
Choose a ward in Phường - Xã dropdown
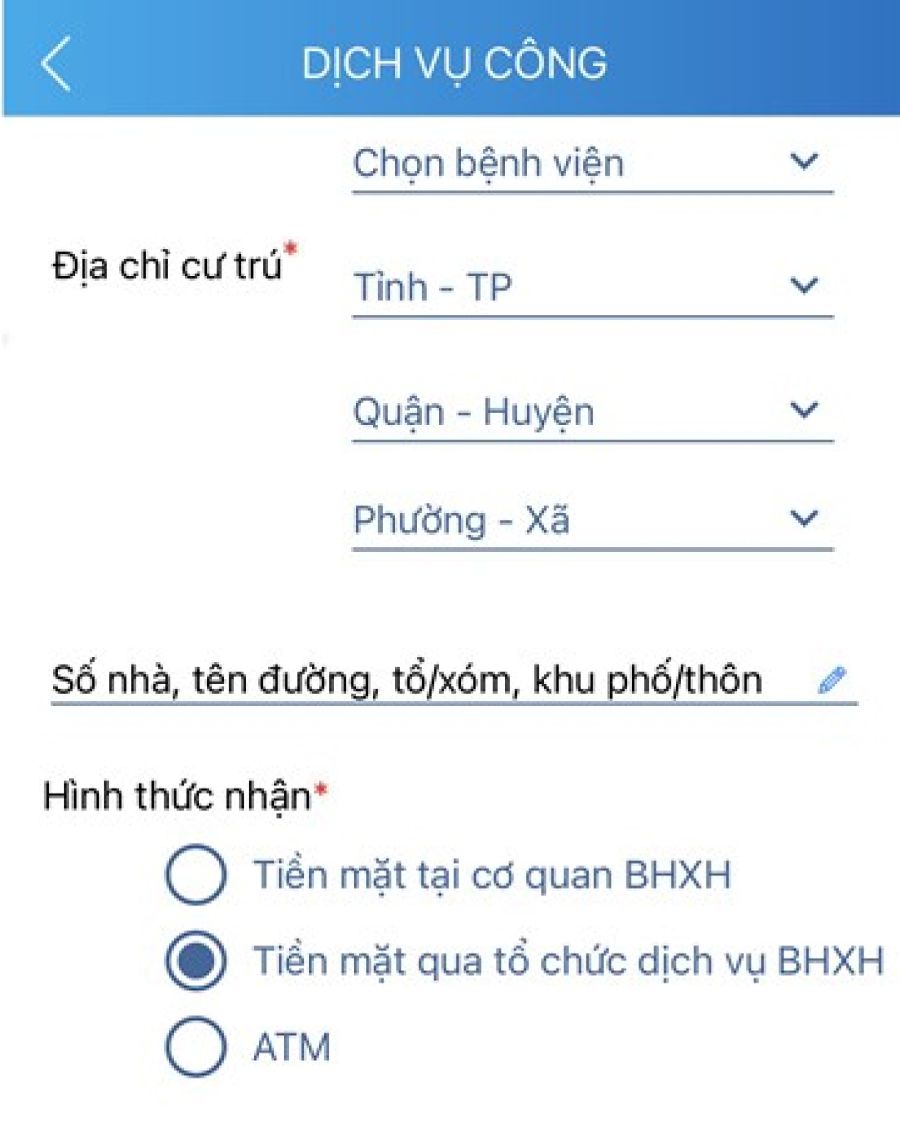pos(592,521)
